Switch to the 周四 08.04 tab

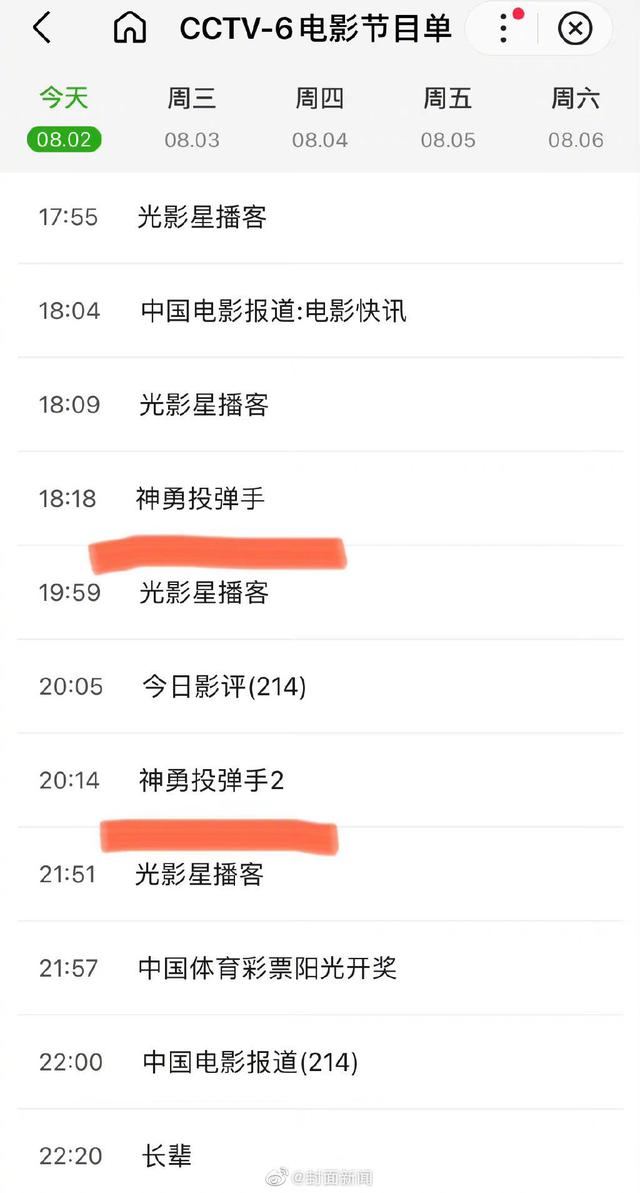320,118
